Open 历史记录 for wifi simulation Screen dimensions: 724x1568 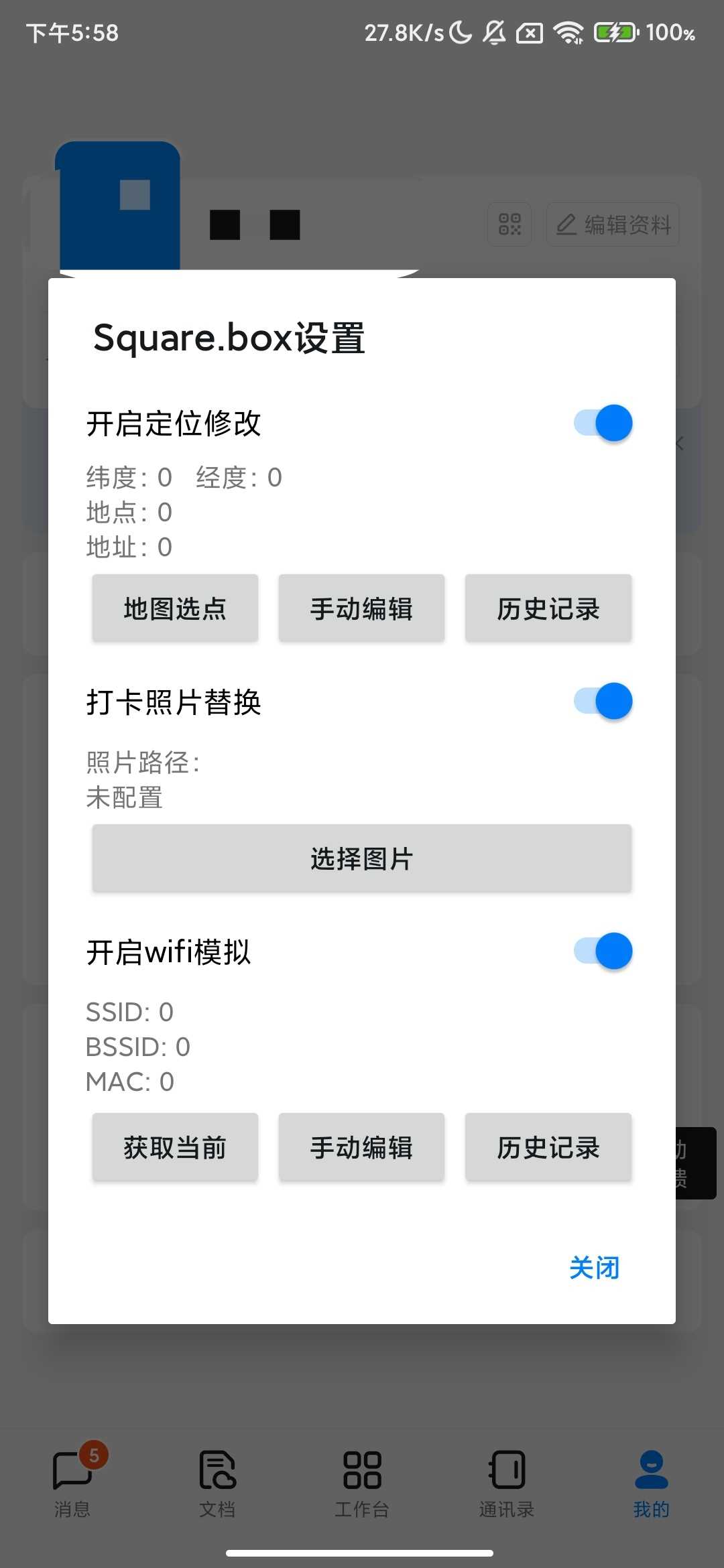pyautogui.click(x=548, y=1147)
